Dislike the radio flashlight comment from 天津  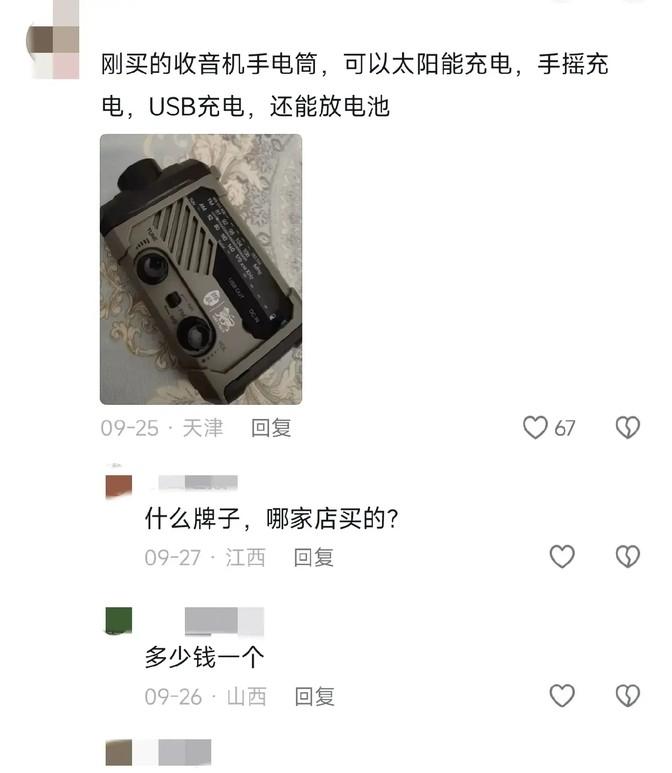tap(627, 428)
